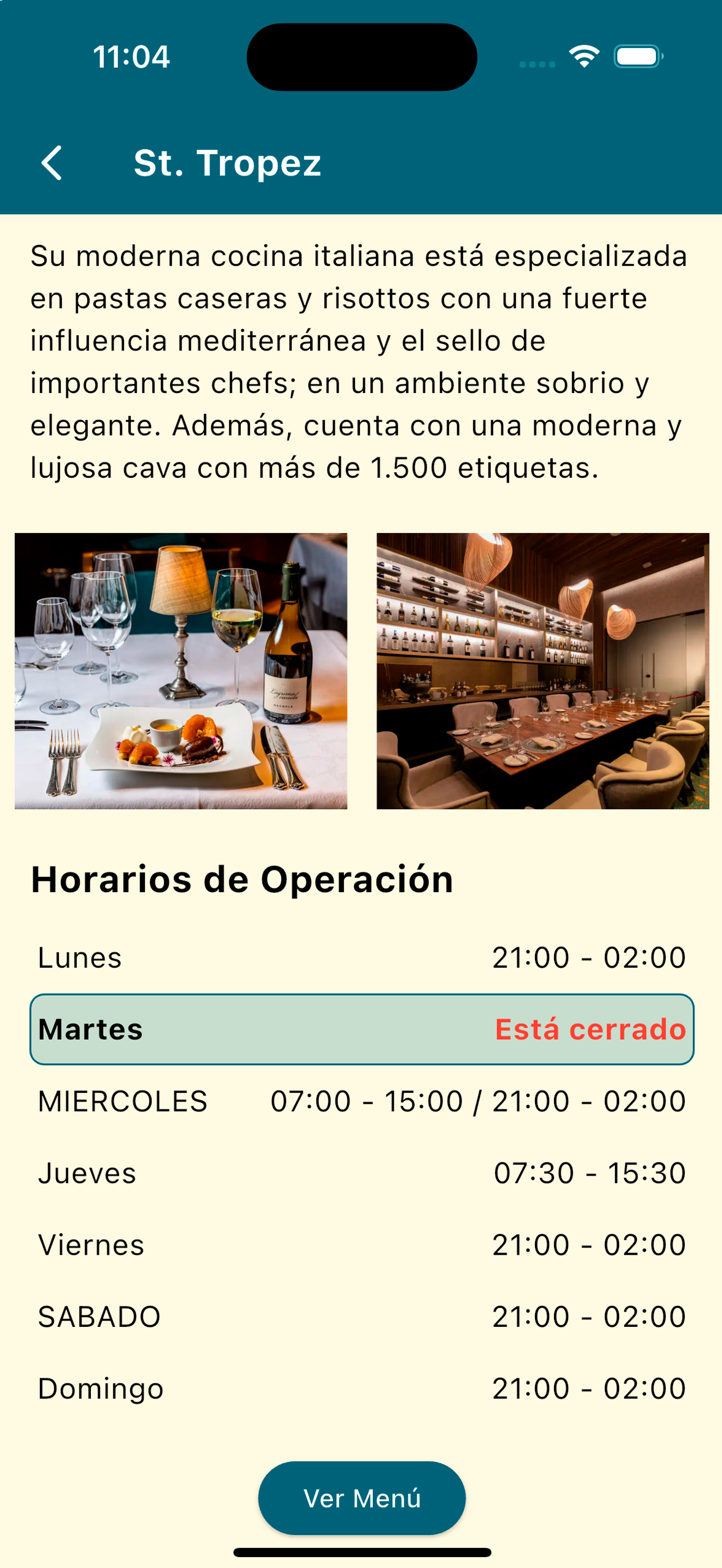The width and height of the screenshot is (722, 1568).
Task: Tap the Jueves 07:30 - 15:30 row
Action: click(x=361, y=1174)
